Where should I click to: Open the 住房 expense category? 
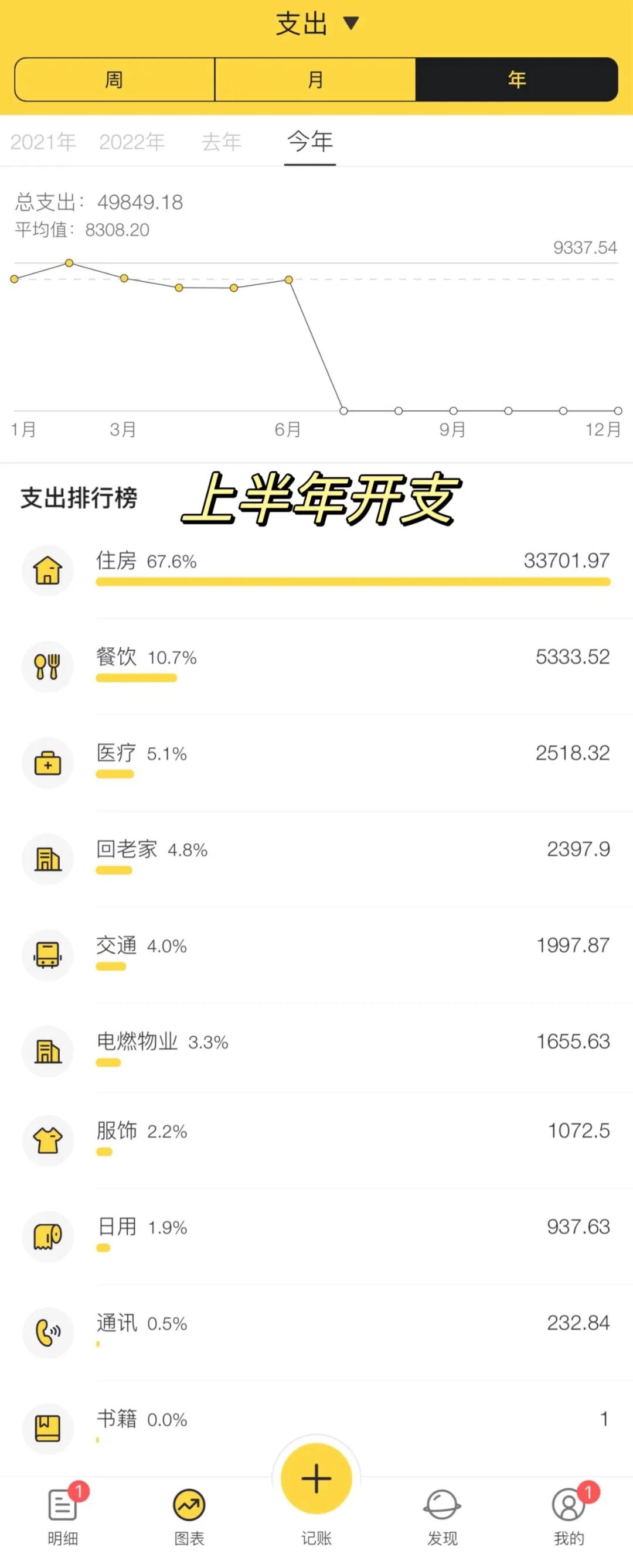316,571
